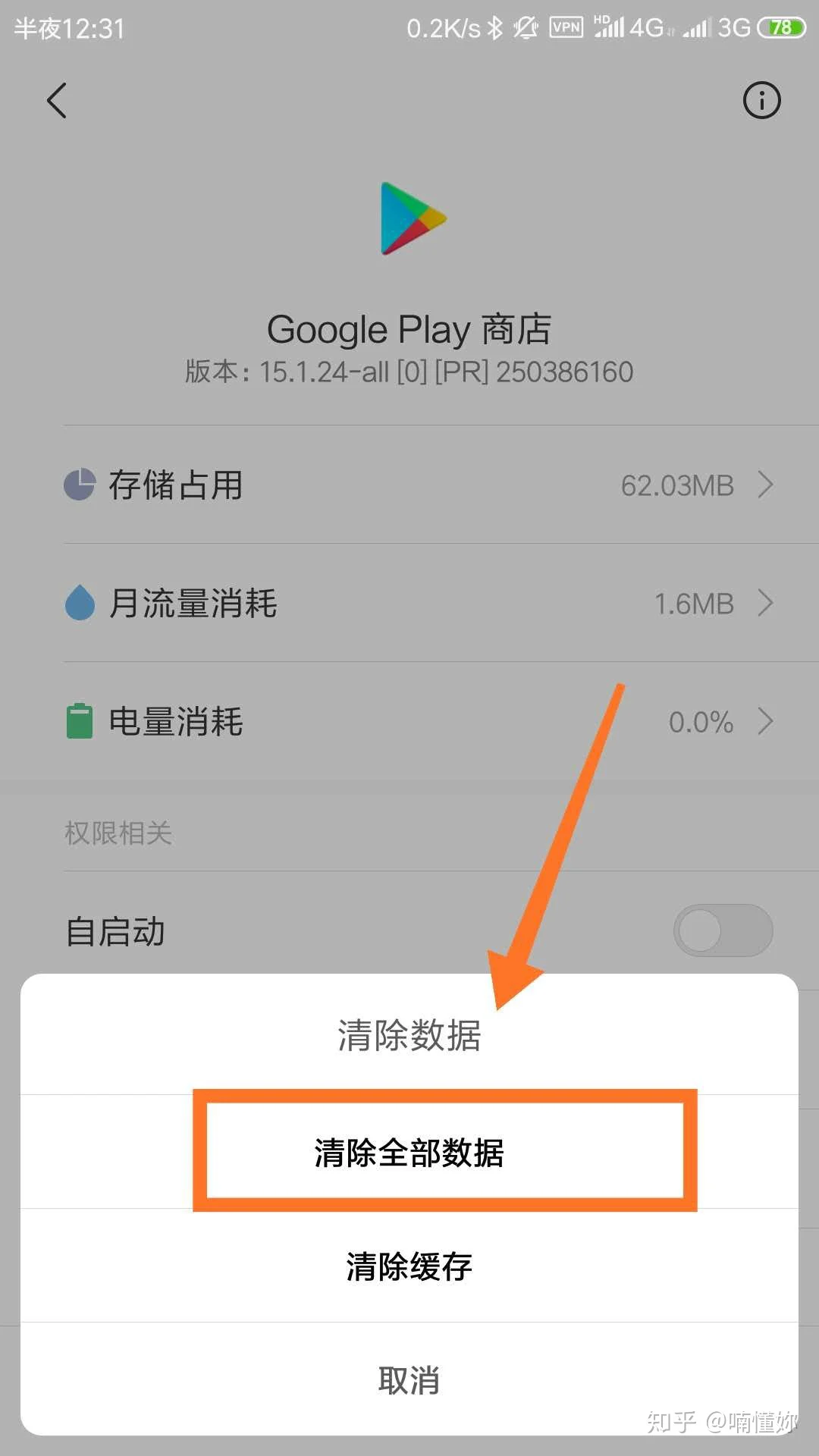Open 电量消耗 battery usage
The height and width of the screenshot is (1456, 819).
417,721
